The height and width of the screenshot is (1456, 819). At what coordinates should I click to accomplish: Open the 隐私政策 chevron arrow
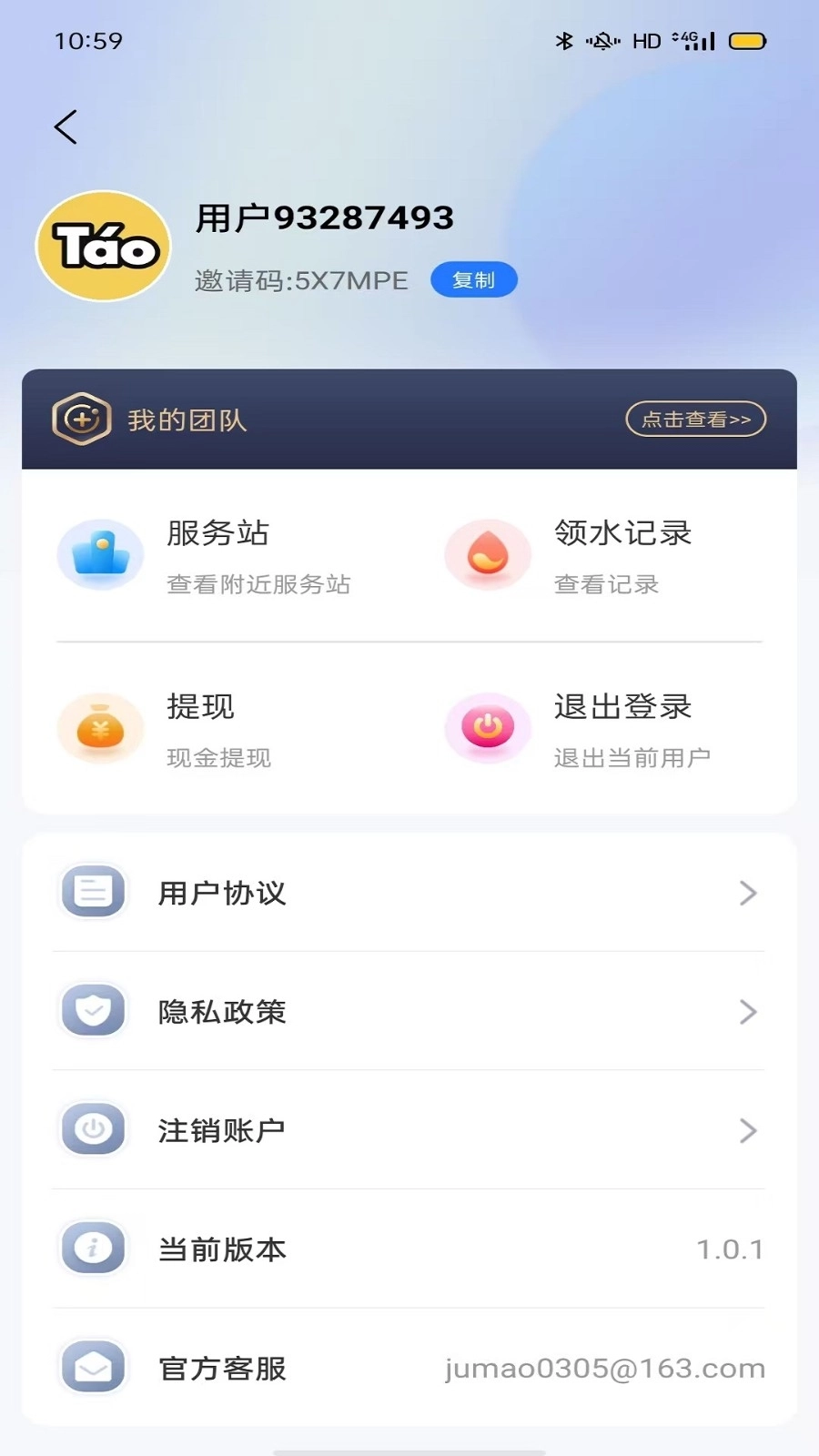[748, 1011]
